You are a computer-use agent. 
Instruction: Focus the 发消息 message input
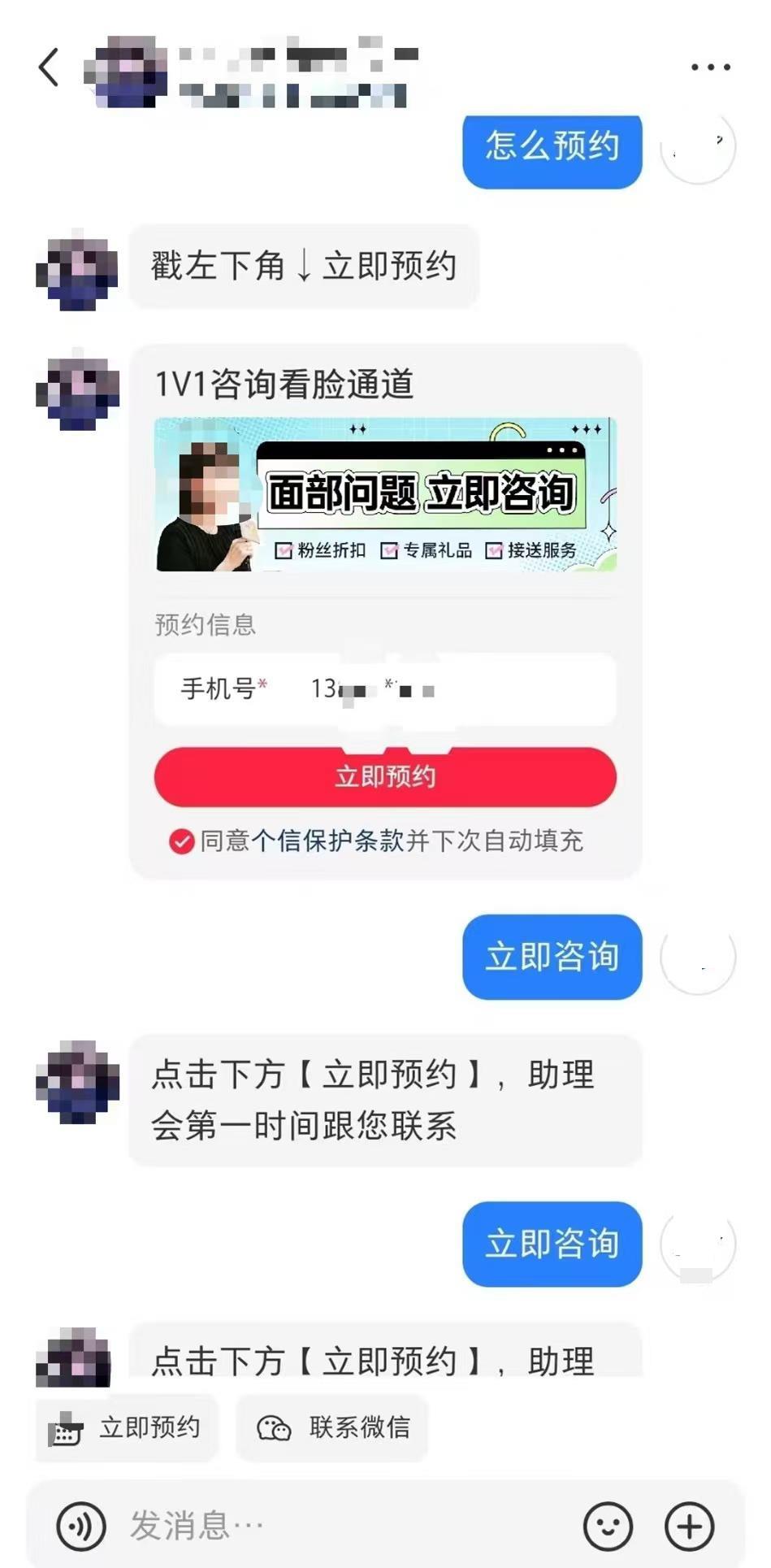point(341,1526)
